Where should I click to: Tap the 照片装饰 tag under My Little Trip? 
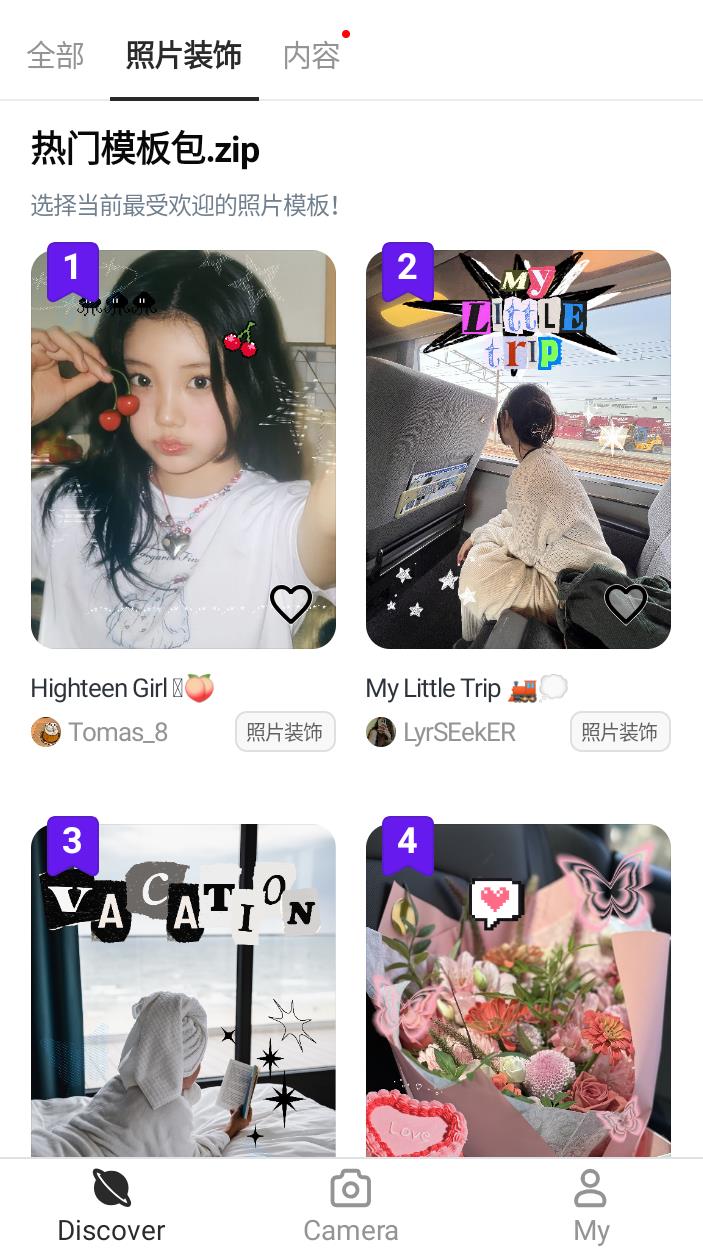point(620,732)
